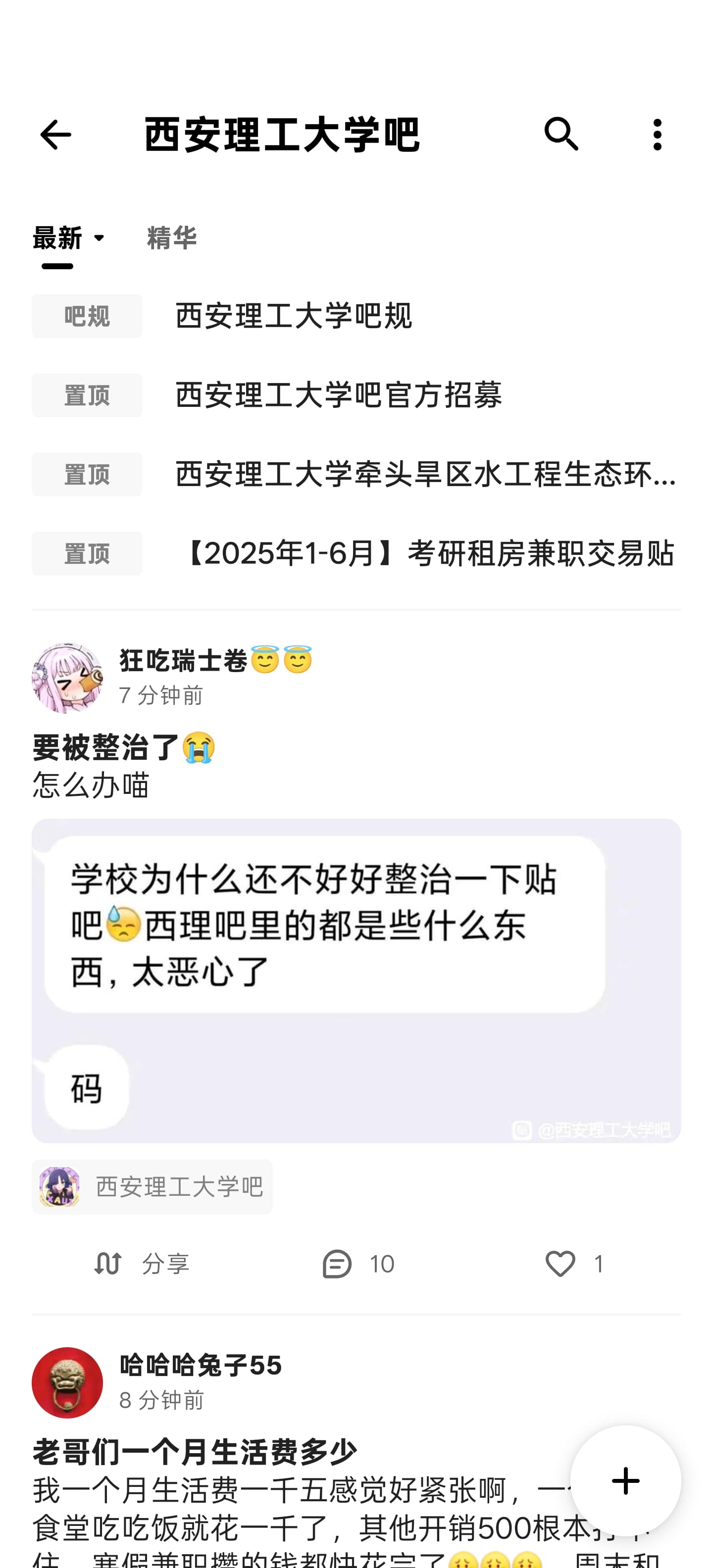Create a new post with plus button
Viewport: 713px width, 1568px height.
[625, 1480]
